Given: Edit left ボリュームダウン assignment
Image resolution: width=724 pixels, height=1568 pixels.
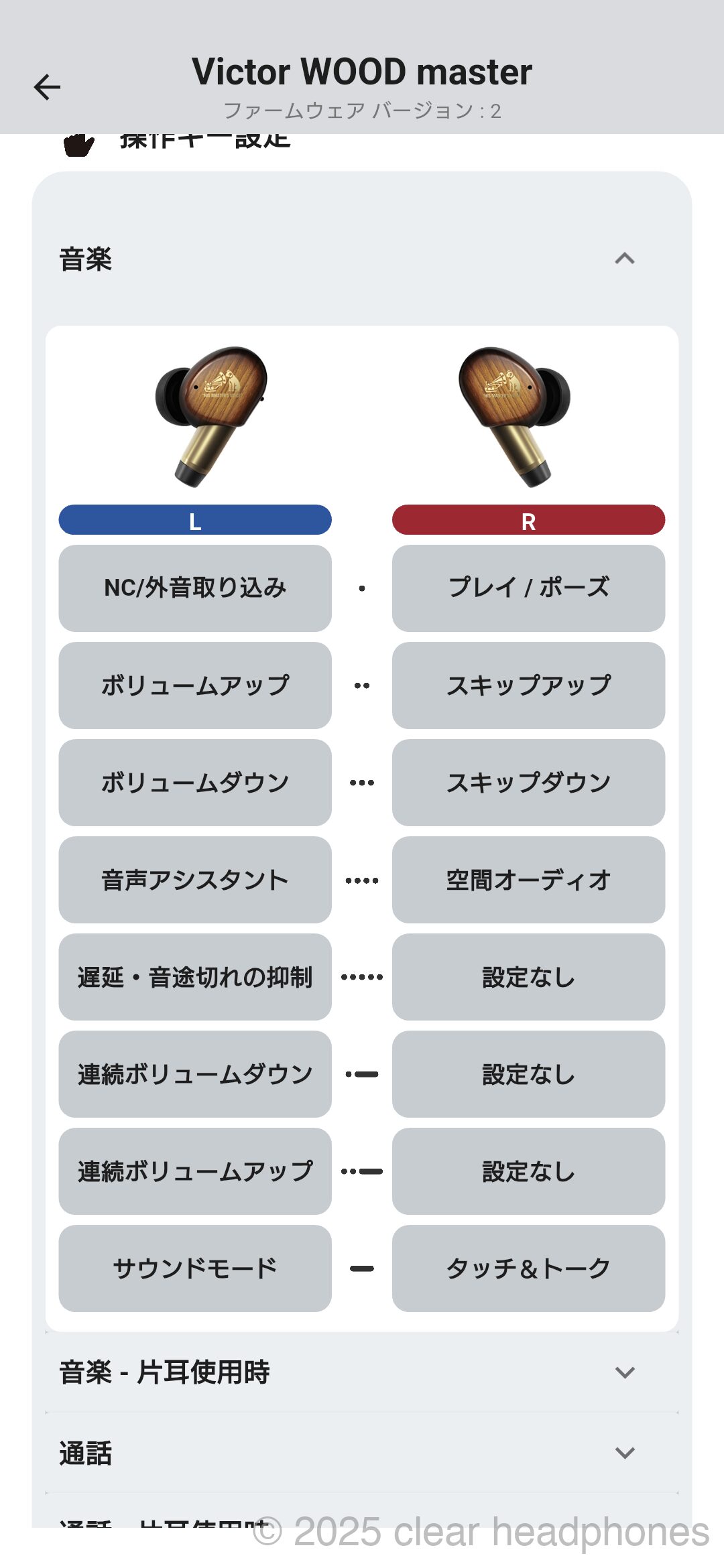Looking at the screenshot, I should tap(195, 782).
